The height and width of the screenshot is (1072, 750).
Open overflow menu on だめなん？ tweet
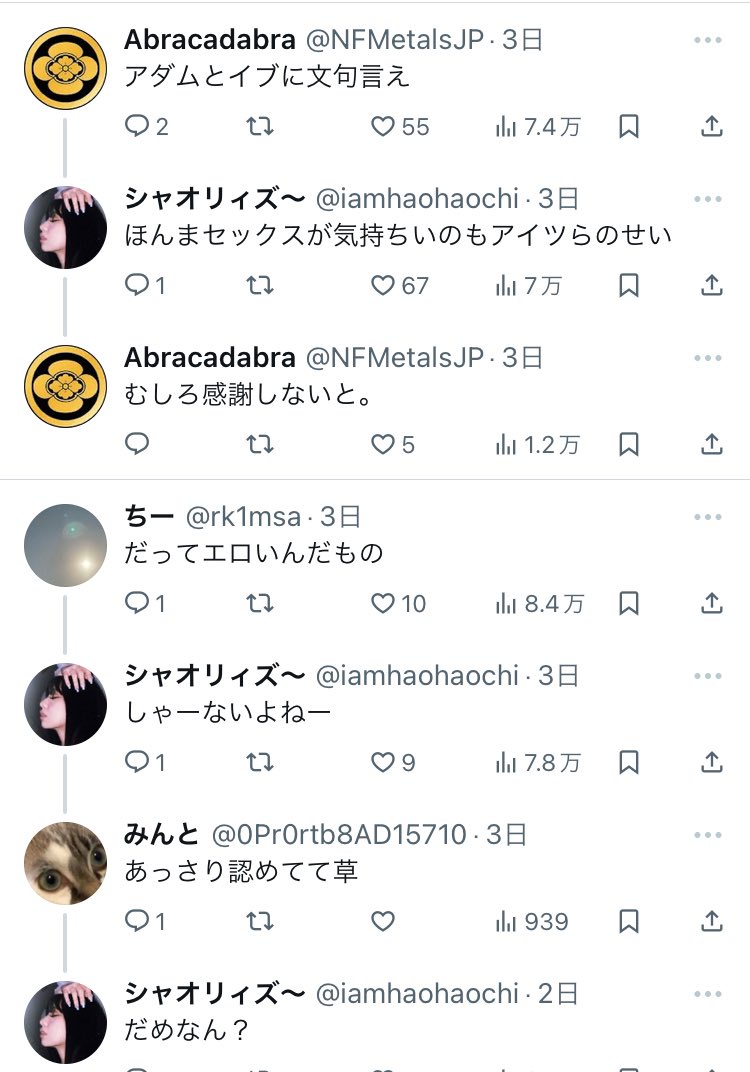tap(707, 994)
